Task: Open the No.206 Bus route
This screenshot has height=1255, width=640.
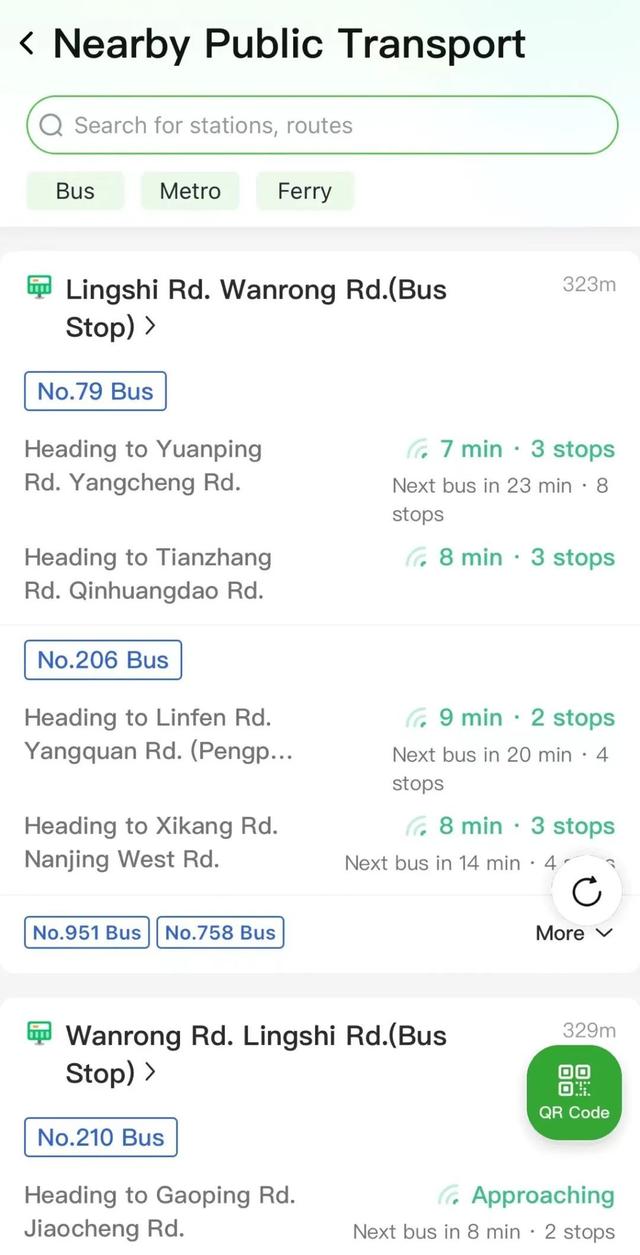Action: (103, 660)
